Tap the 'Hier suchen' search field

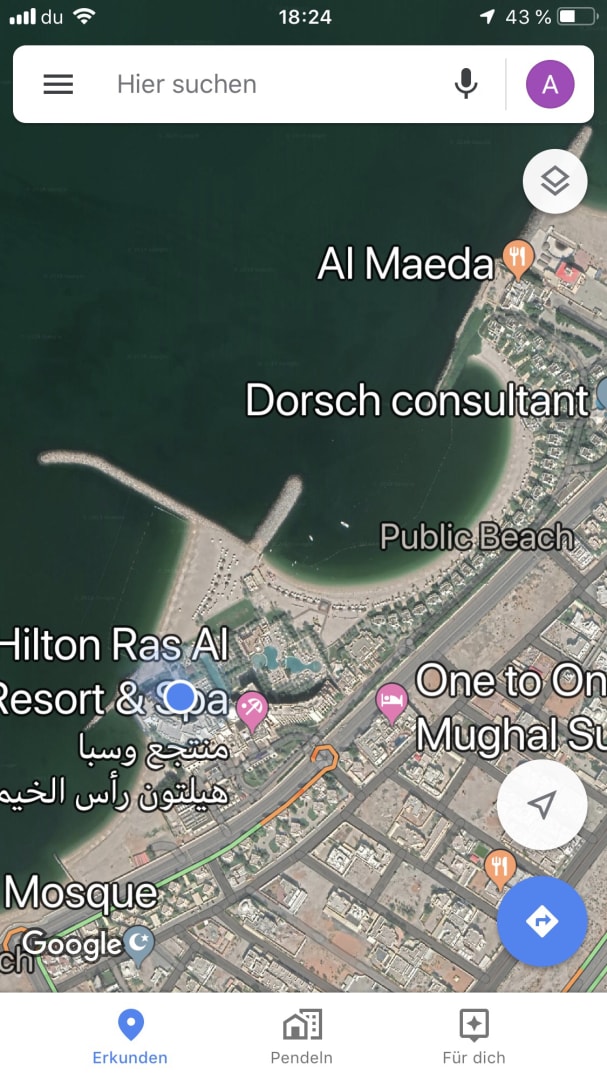click(x=270, y=85)
